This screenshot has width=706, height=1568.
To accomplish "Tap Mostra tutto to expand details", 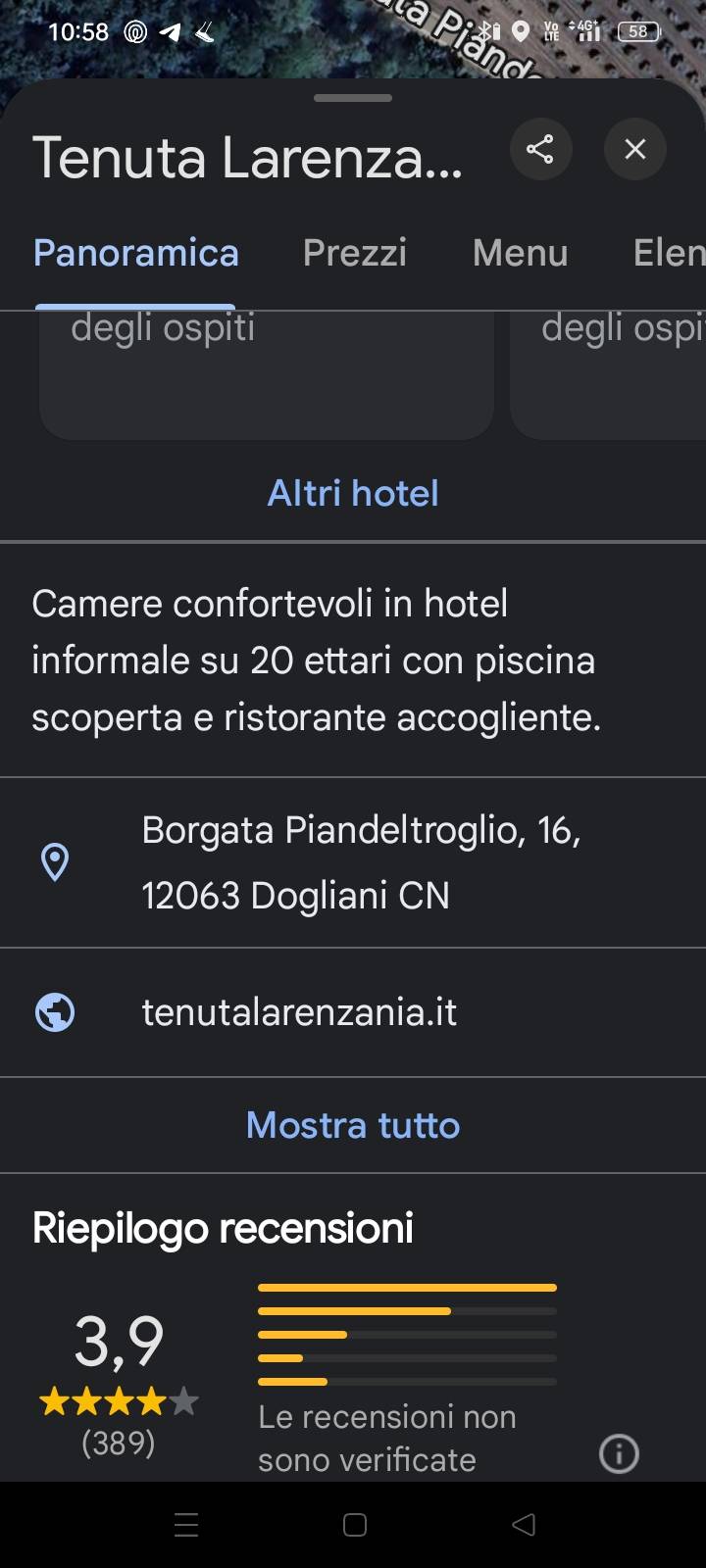I will click(353, 1125).
